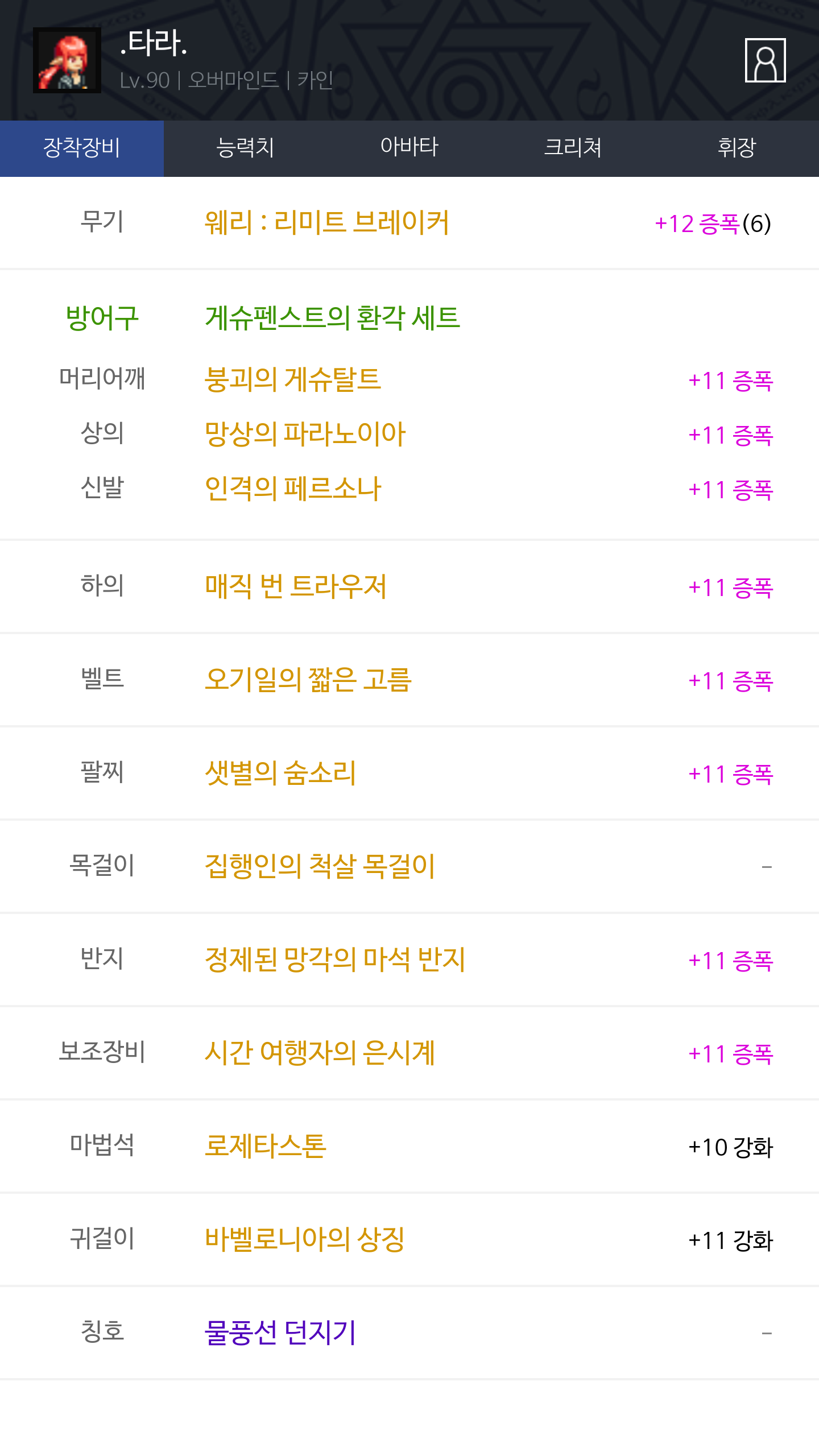This screenshot has height=1456, width=819.
Task: Open bracelet 샛별의 숨소리
Action: [280, 773]
